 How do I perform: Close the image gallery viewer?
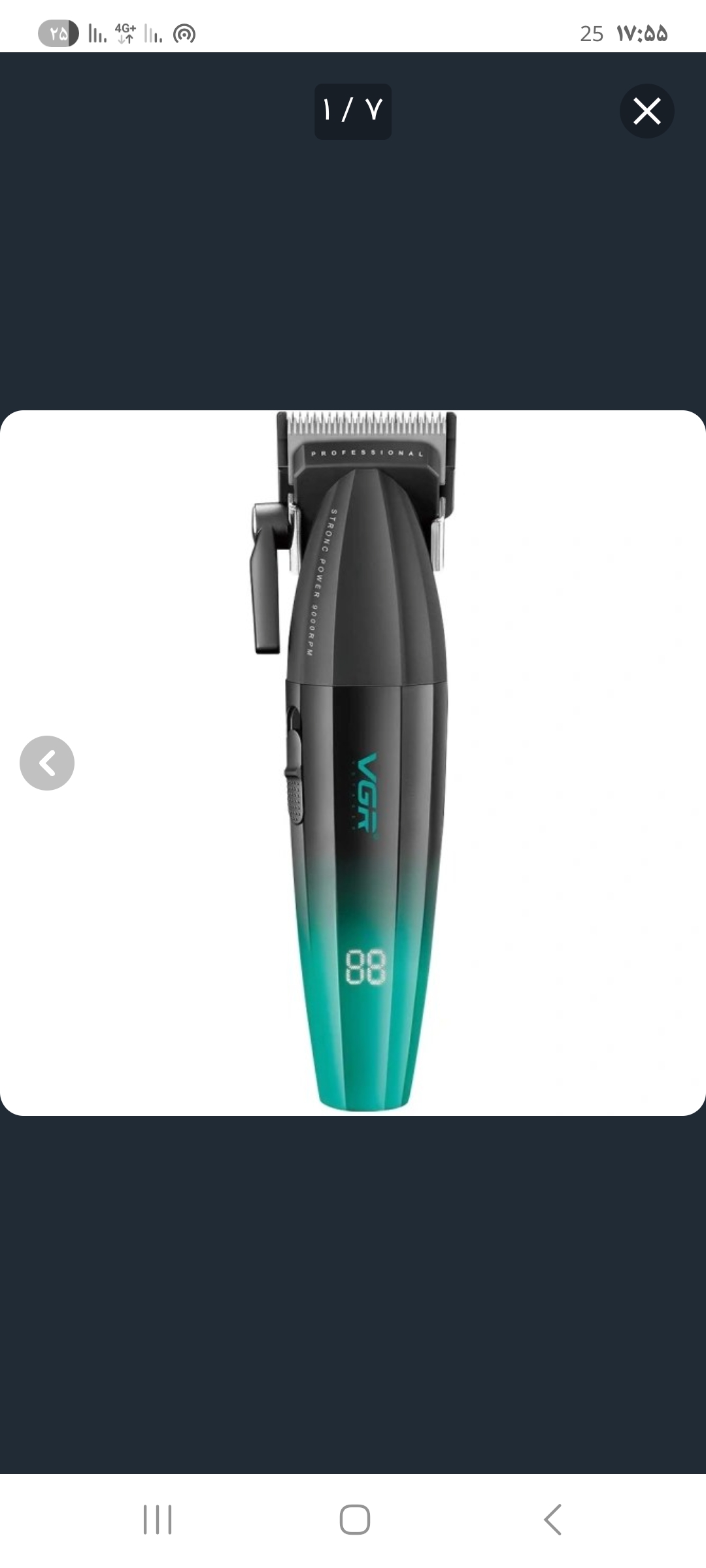(647, 111)
